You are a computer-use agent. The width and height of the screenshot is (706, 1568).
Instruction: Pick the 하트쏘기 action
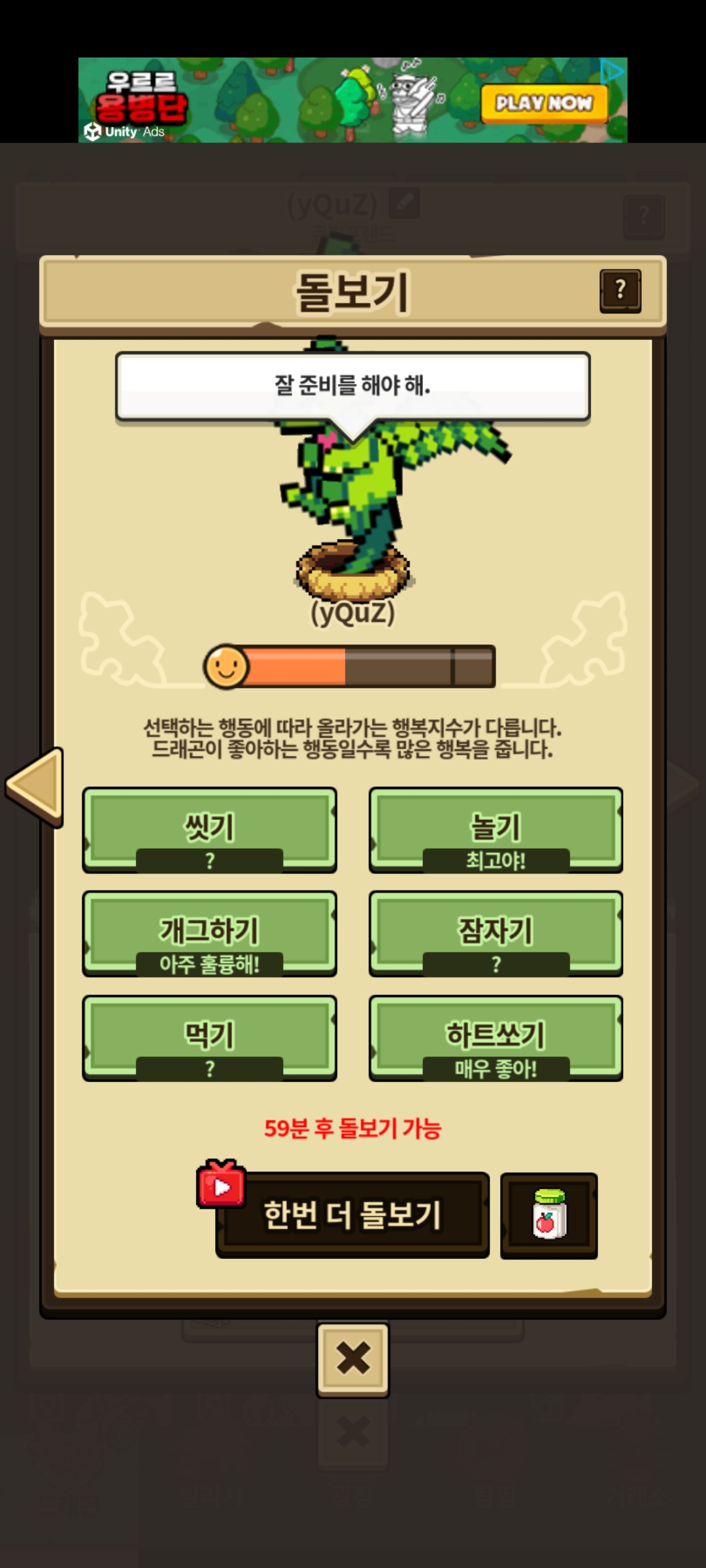[x=496, y=1037]
